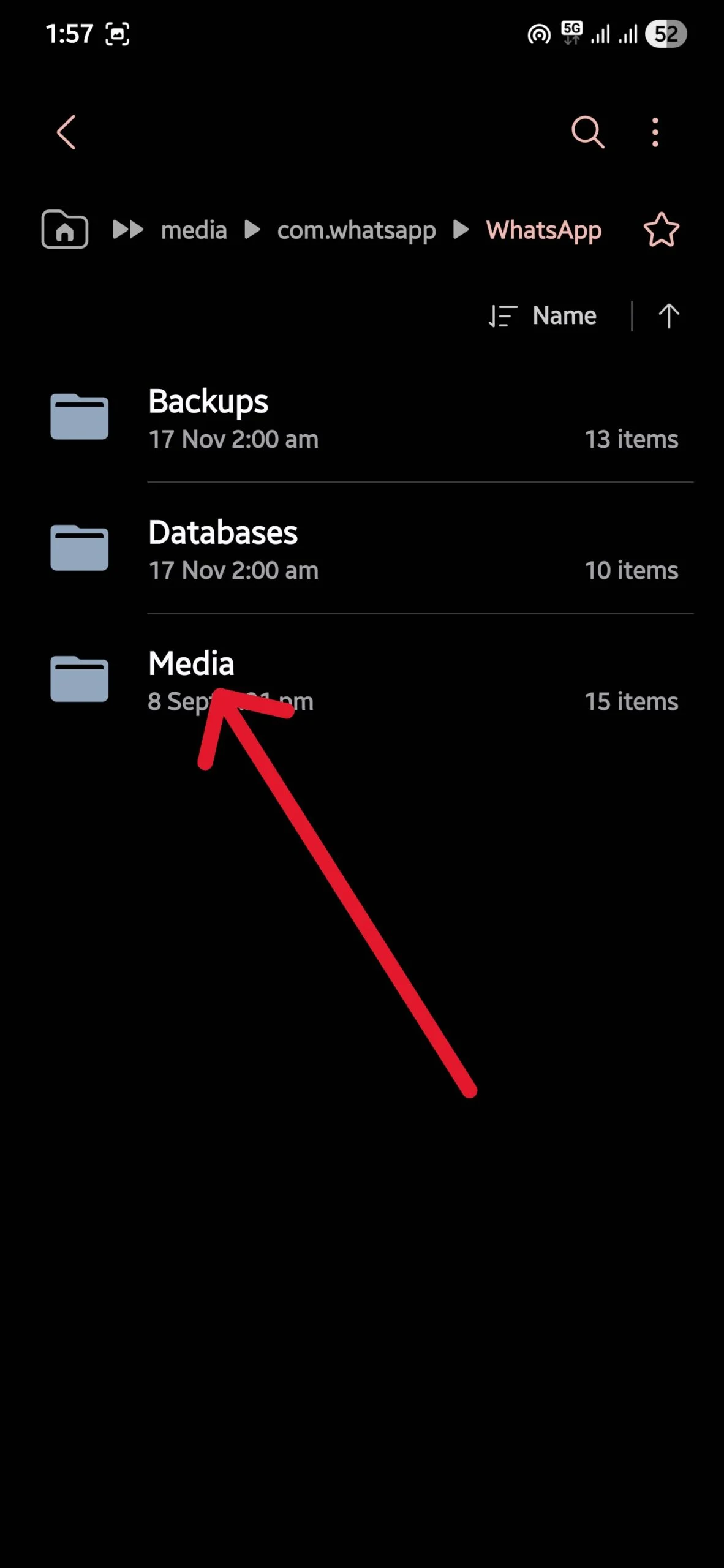
Task: Open the more options three-dot menu
Action: coord(654,131)
